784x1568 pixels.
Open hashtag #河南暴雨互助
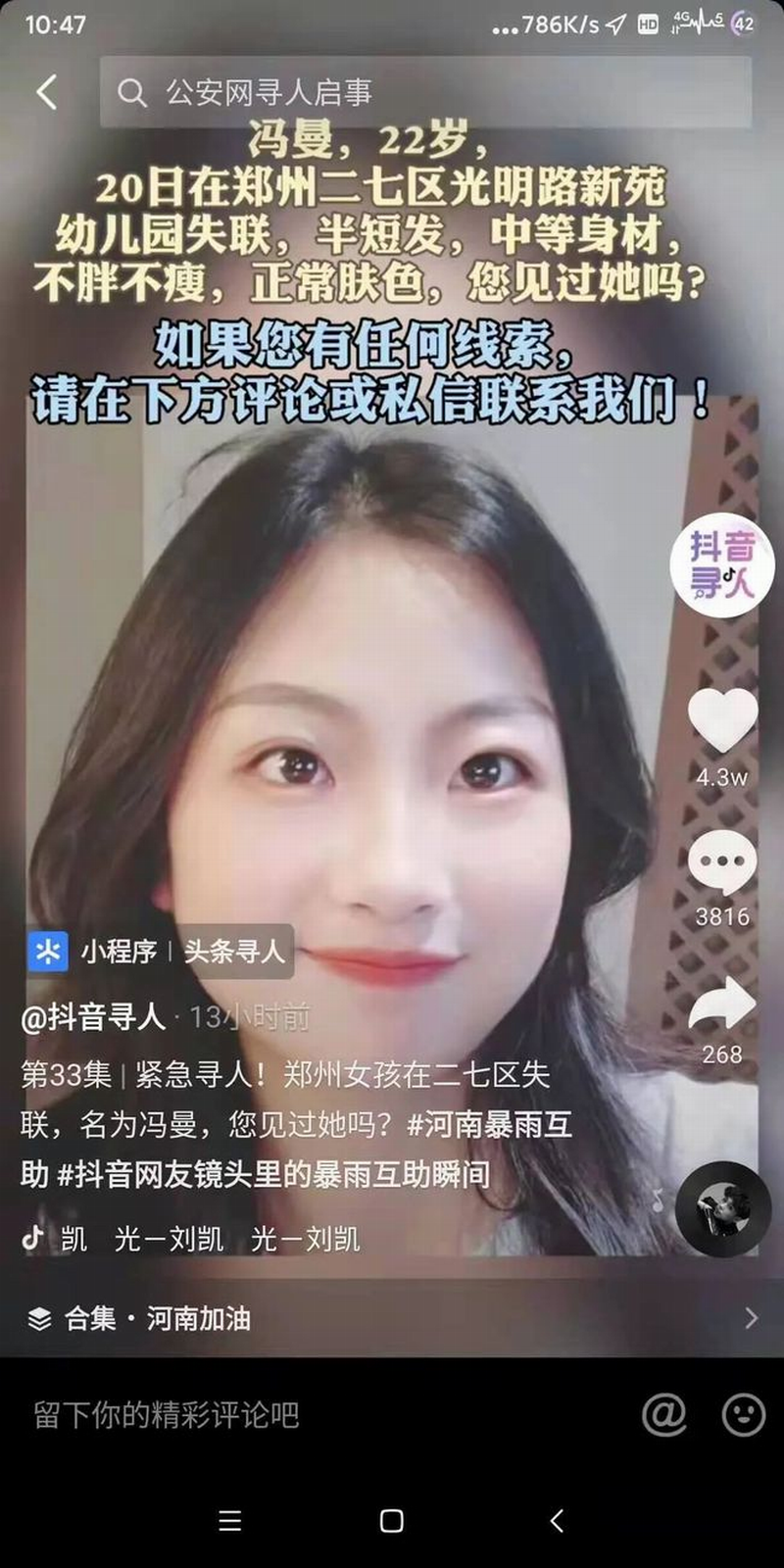(489, 1124)
